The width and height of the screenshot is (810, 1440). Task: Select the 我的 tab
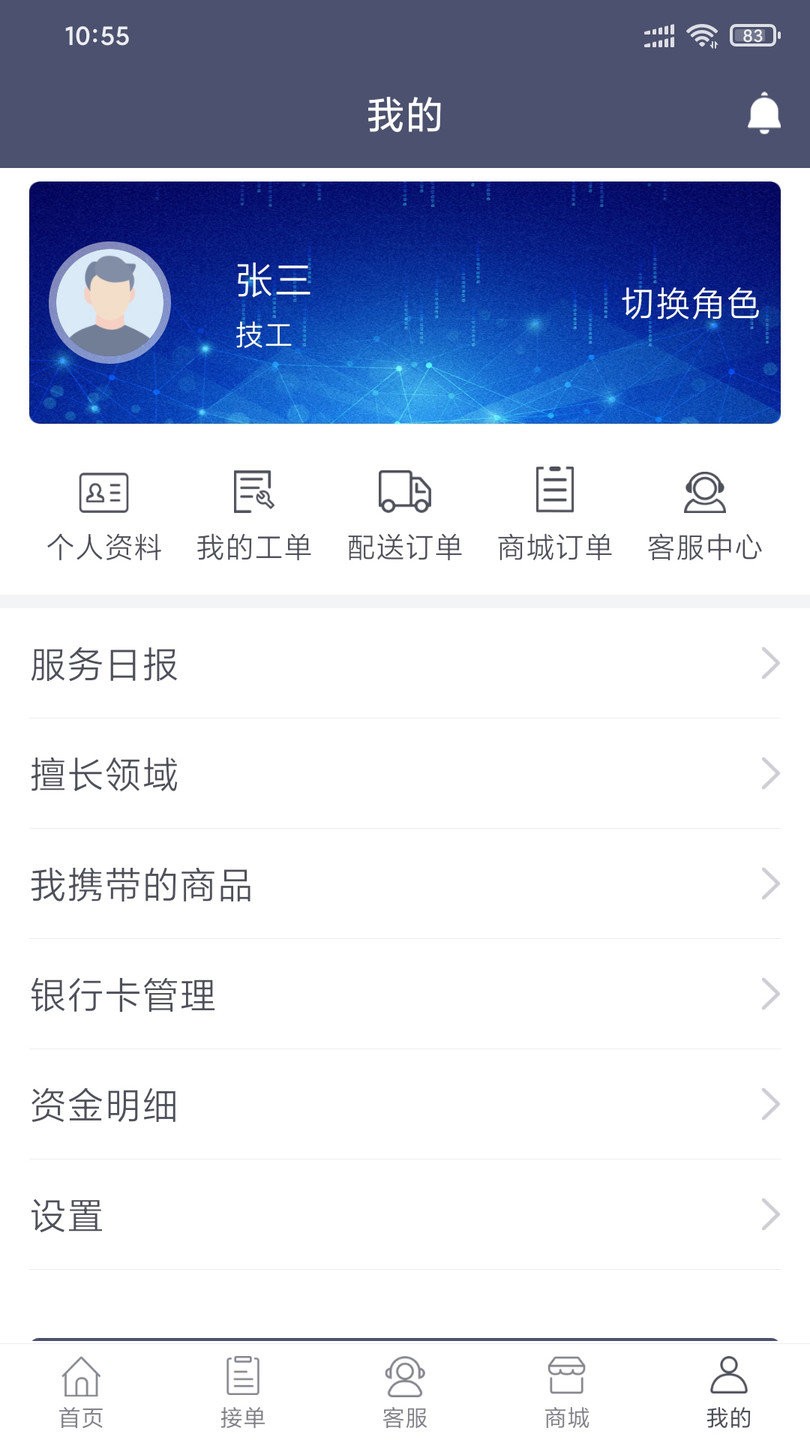(x=729, y=1392)
